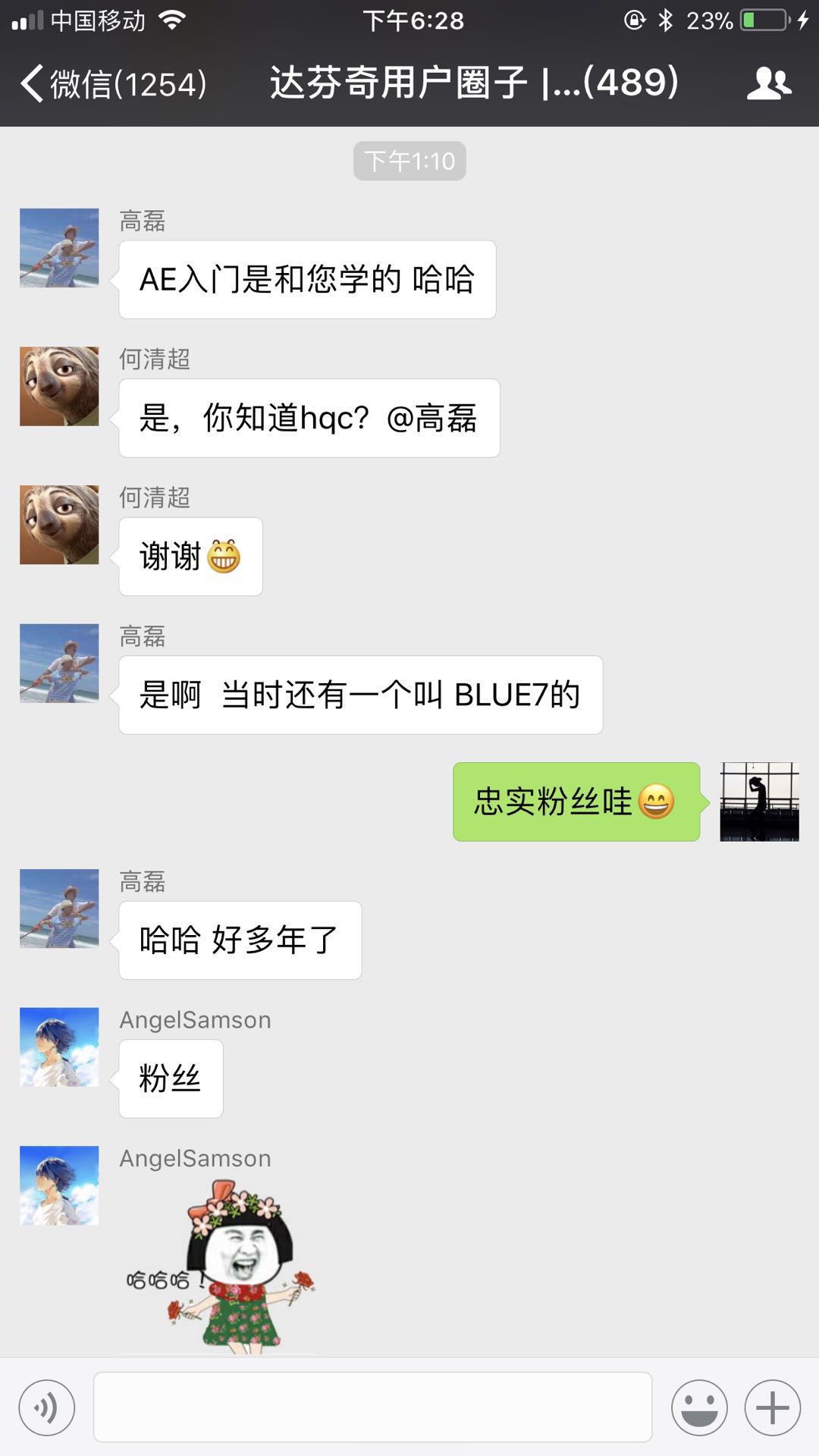Open 何清超's avatar beside 谢谢 message
The height and width of the screenshot is (1456, 819).
[59, 525]
